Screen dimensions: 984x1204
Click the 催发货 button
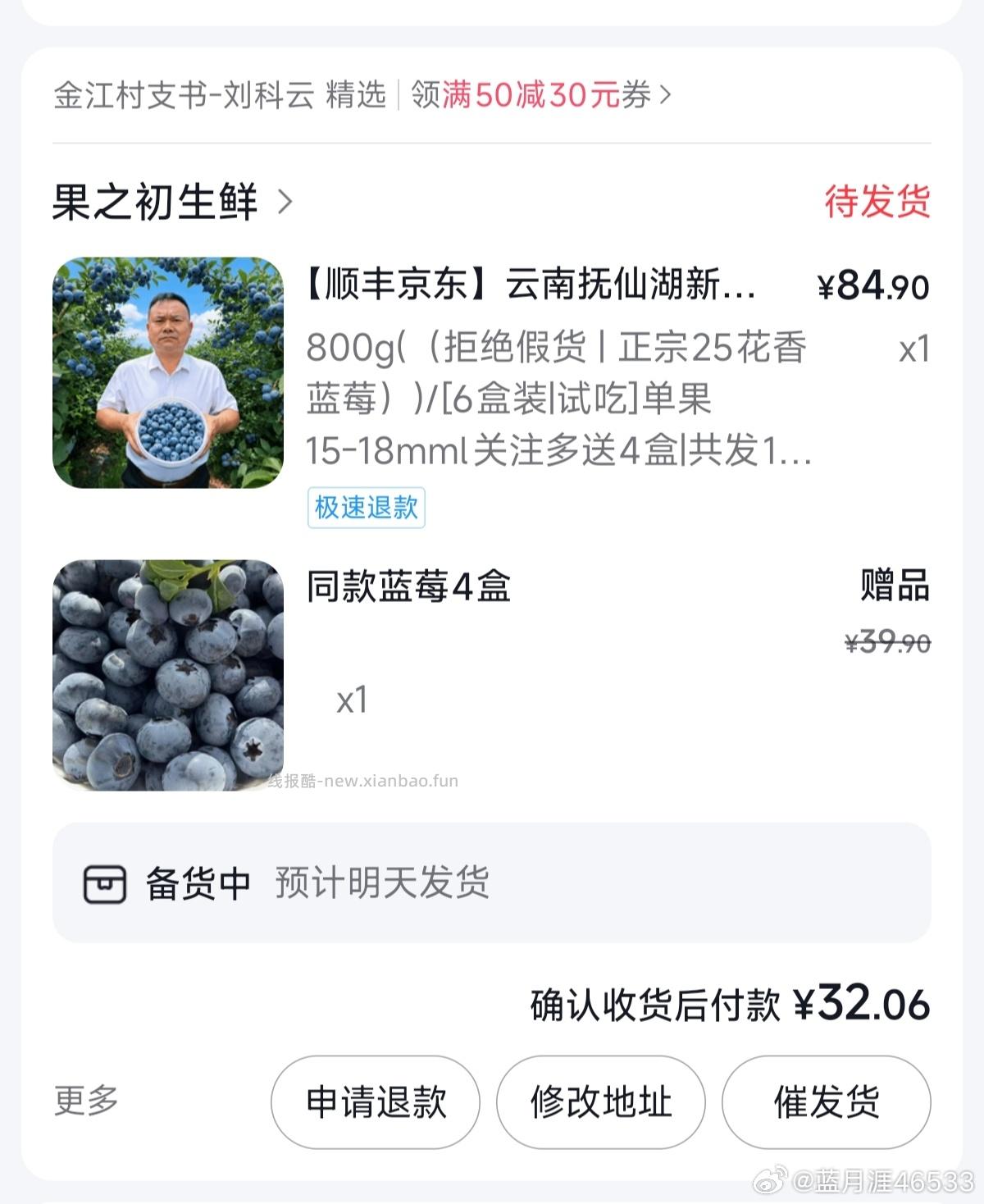point(827,1103)
